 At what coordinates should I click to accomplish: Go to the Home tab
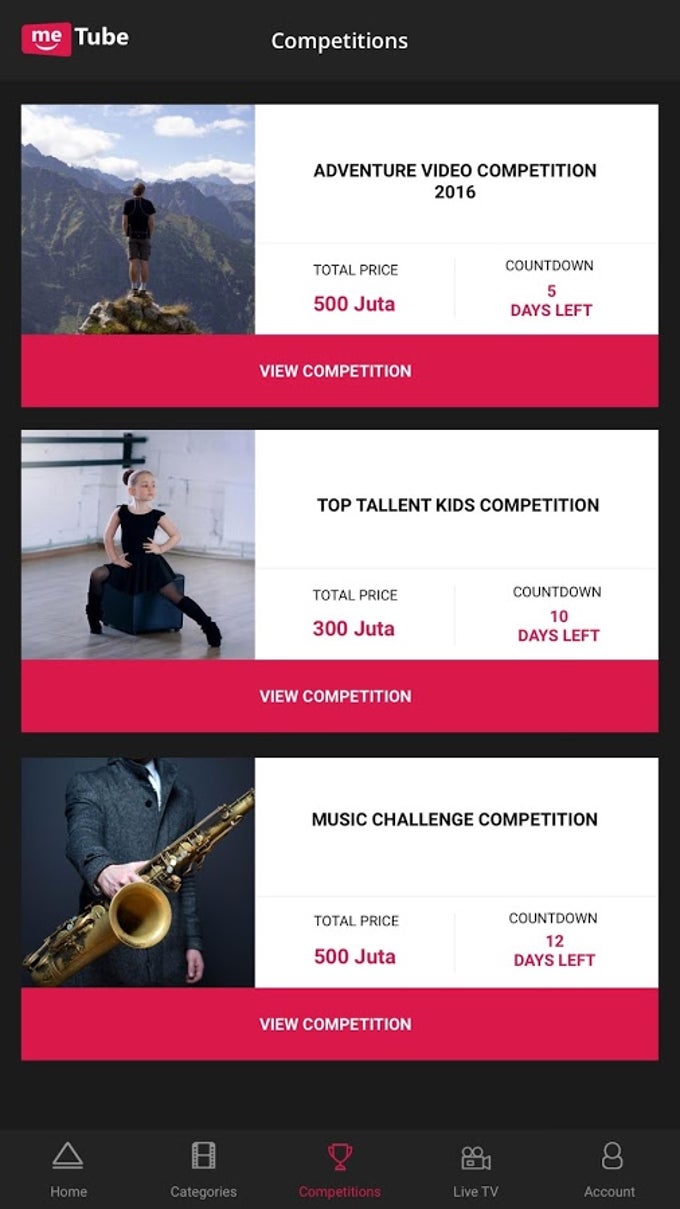click(68, 1170)
